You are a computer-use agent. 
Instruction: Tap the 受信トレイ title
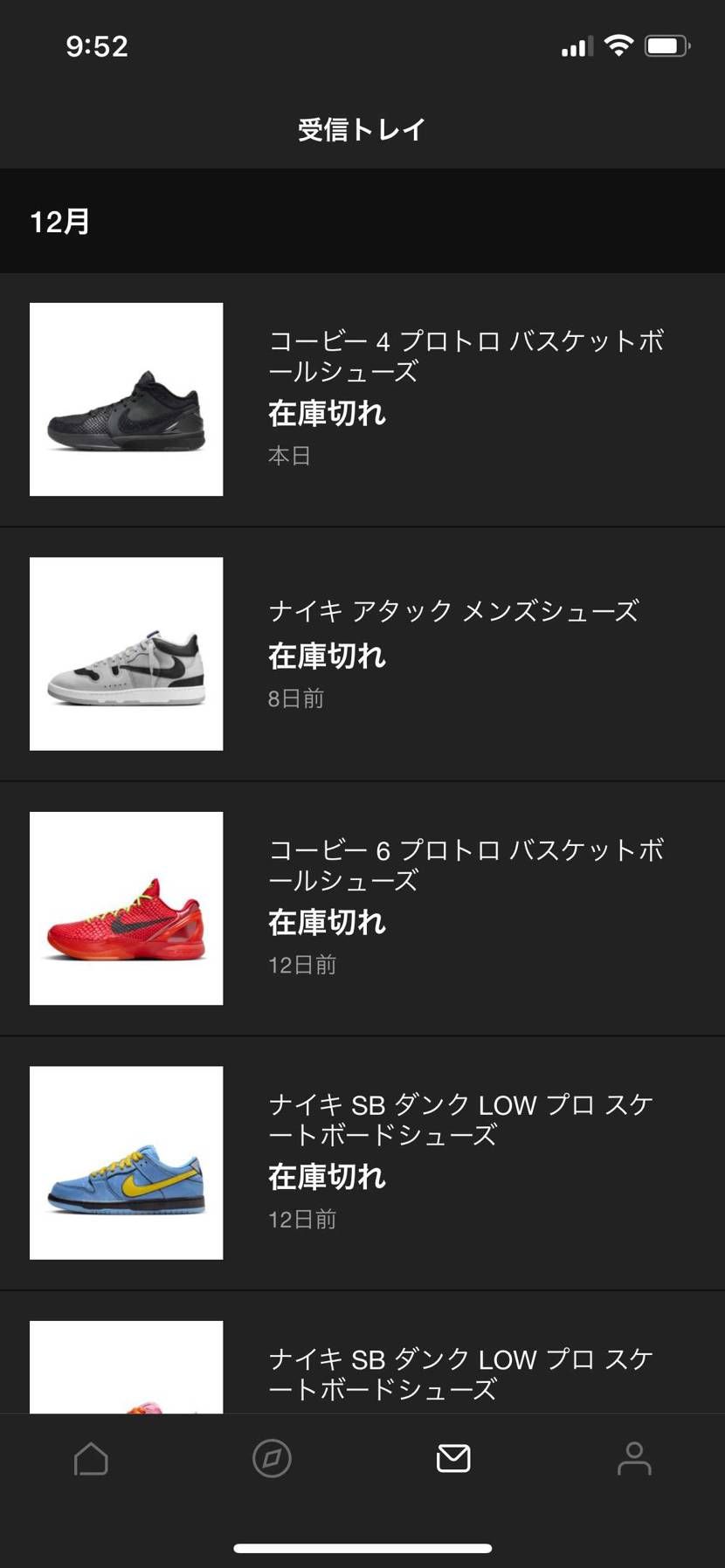click(362, 129)
